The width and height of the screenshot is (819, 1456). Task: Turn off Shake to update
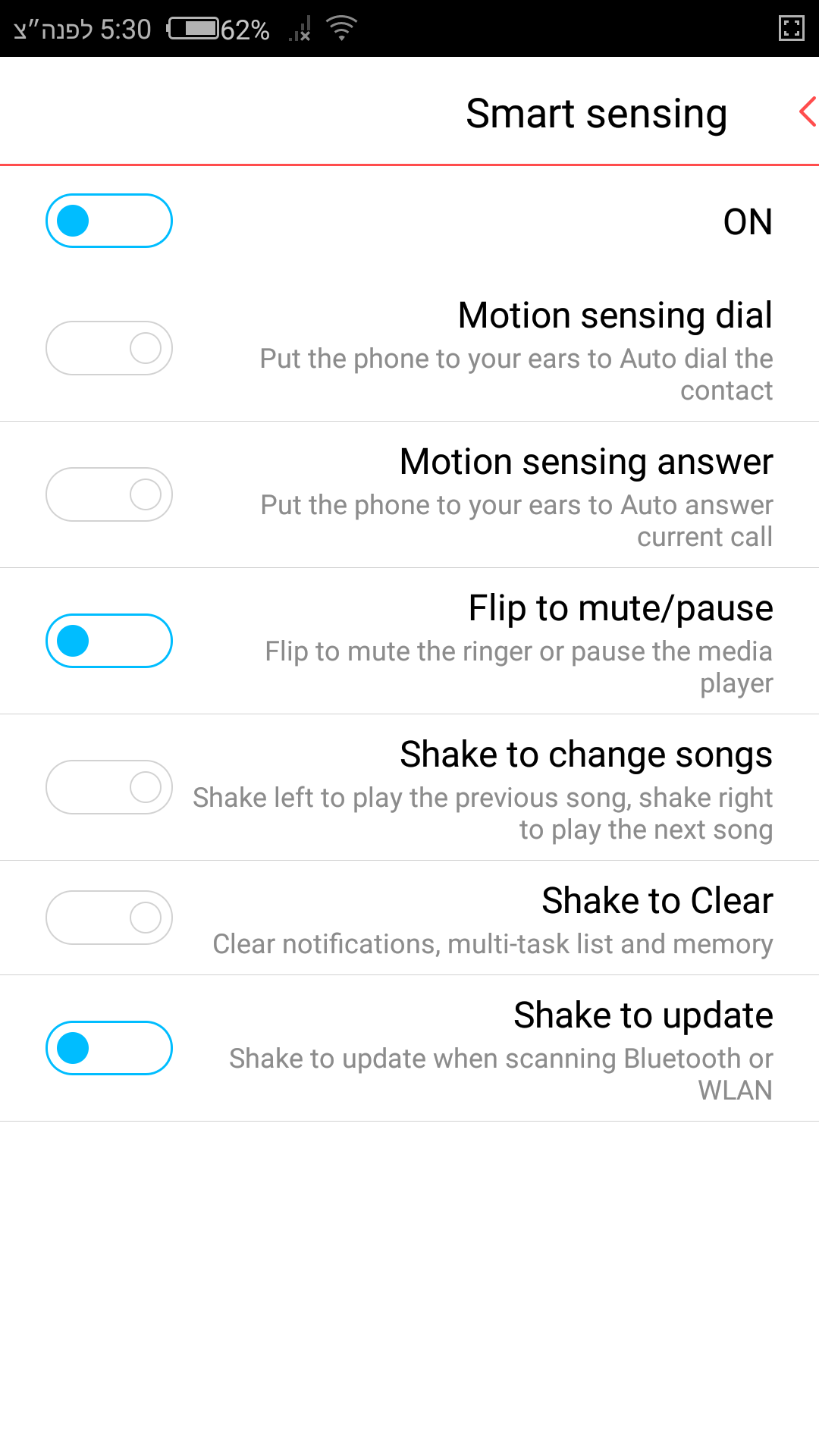tap(109, 1048)
